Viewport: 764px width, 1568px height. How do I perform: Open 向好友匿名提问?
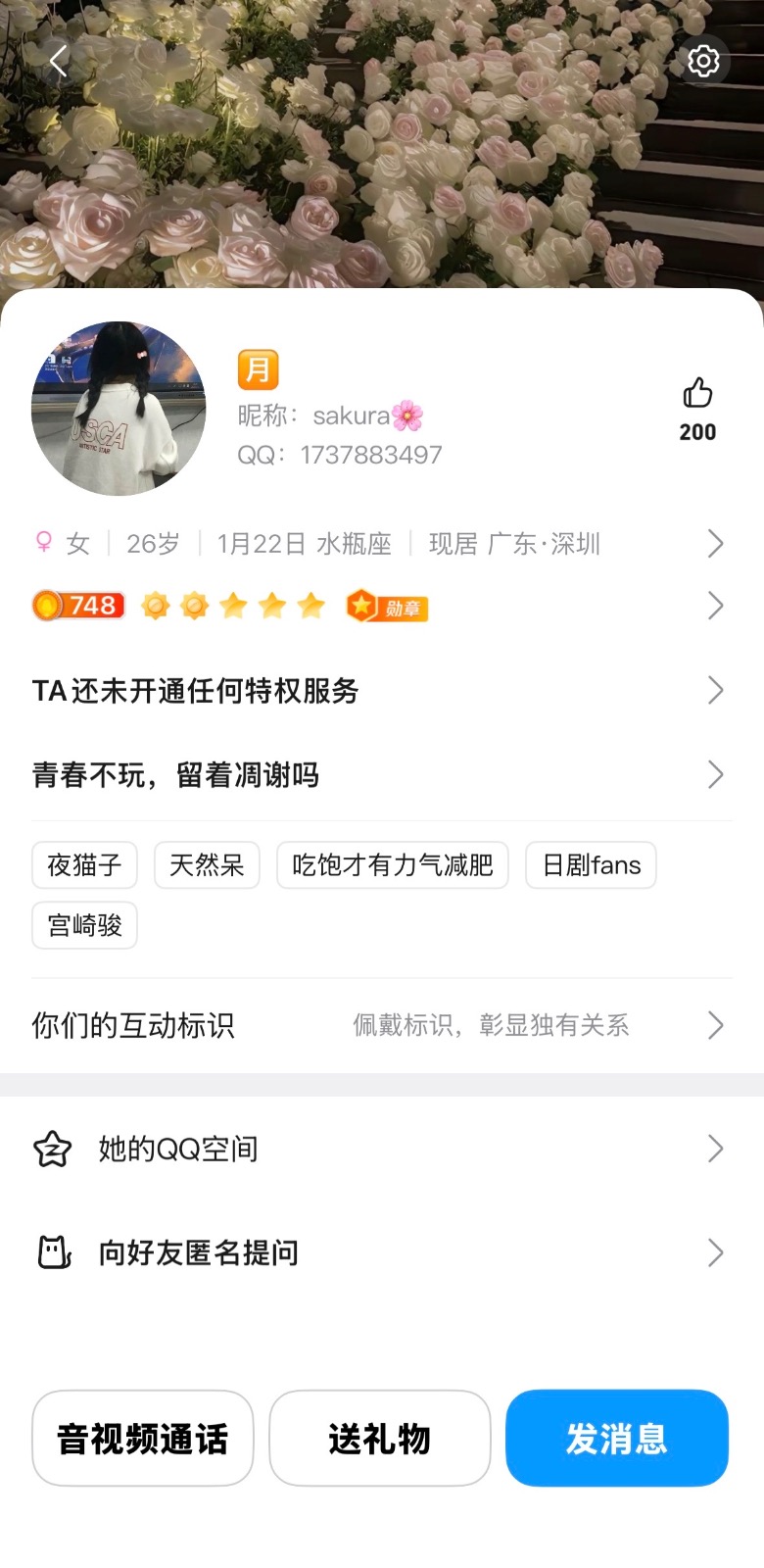(380, 1252)
